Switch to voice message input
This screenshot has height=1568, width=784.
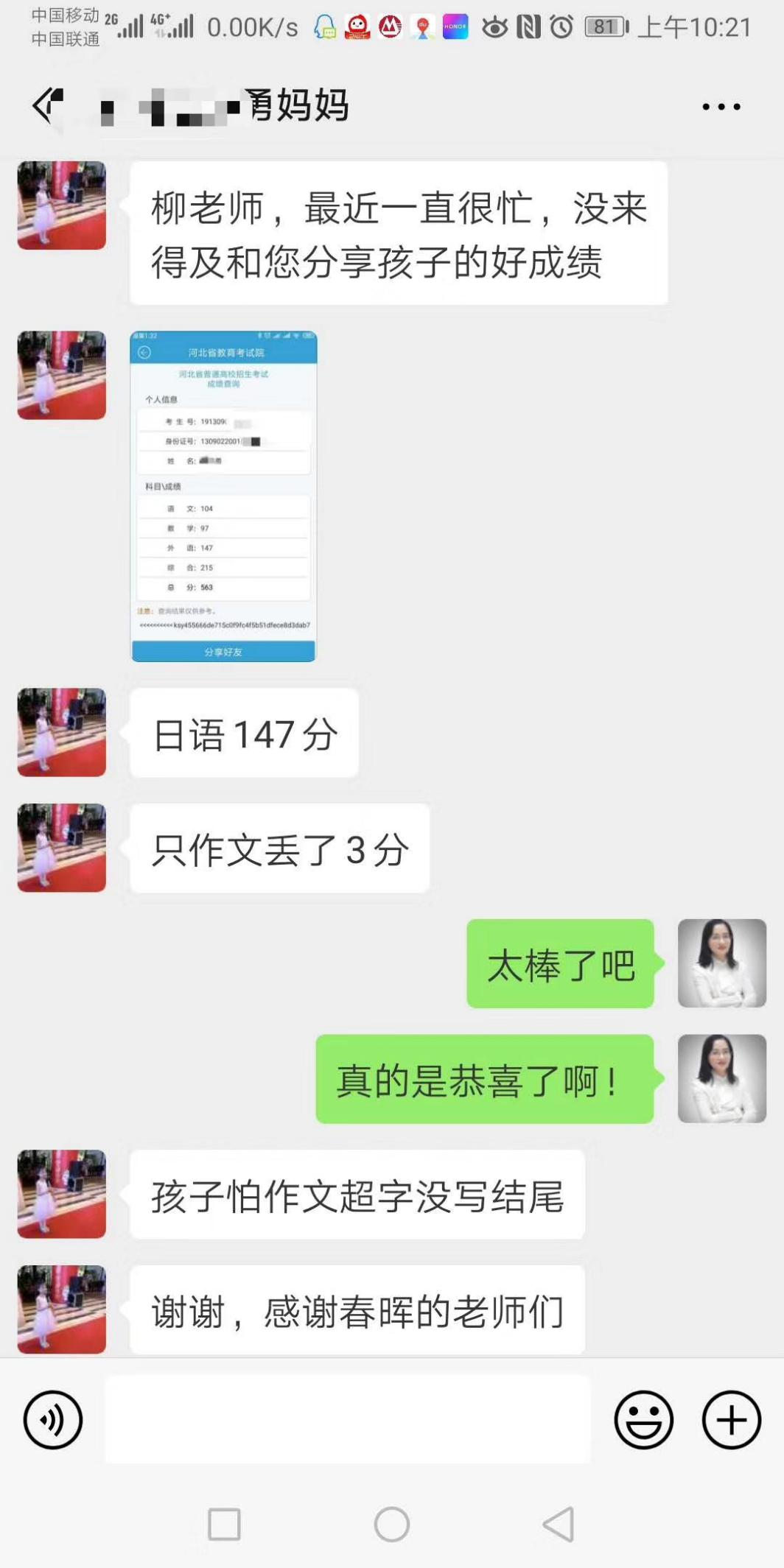point(53,1419)
